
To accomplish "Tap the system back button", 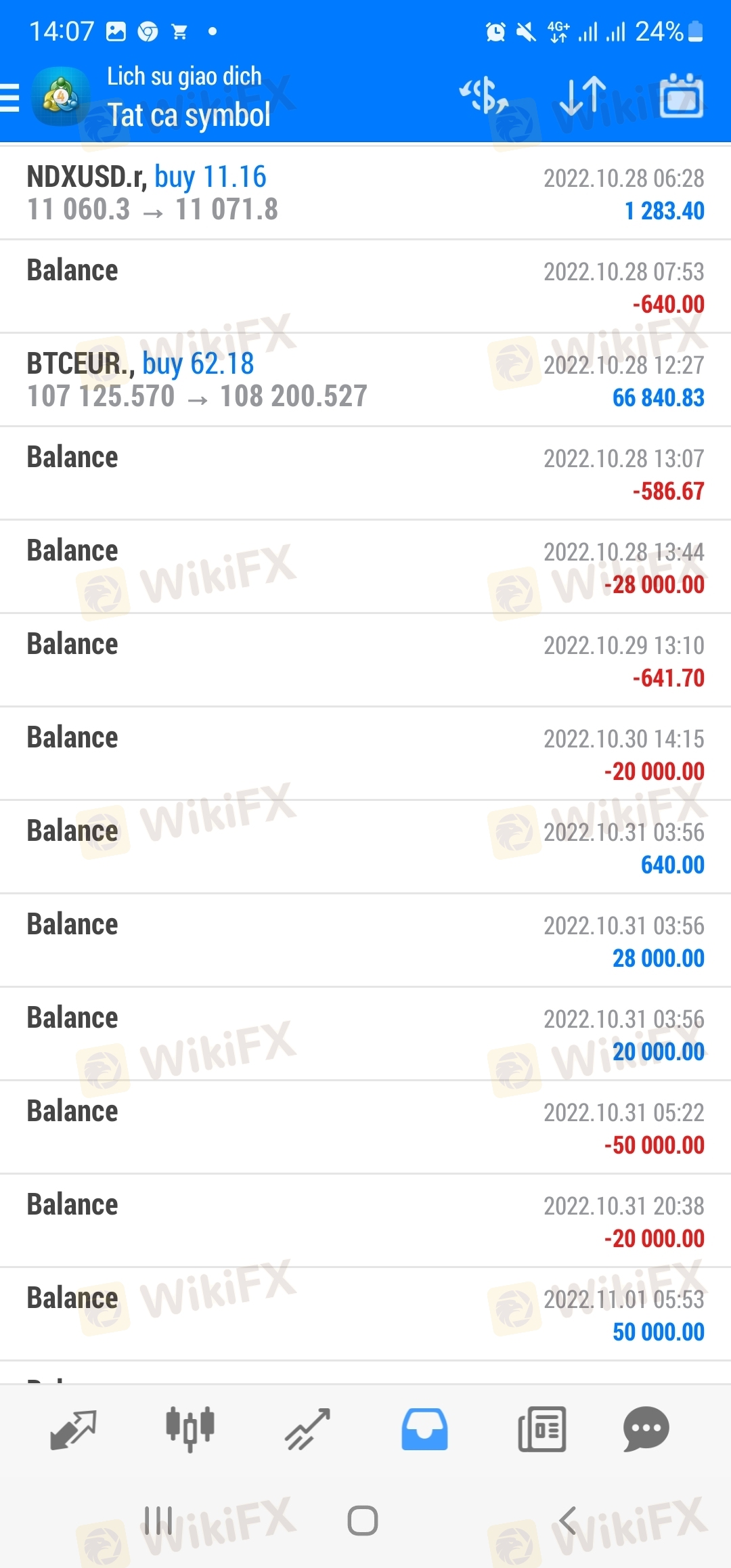I will tap(569, 1521).
